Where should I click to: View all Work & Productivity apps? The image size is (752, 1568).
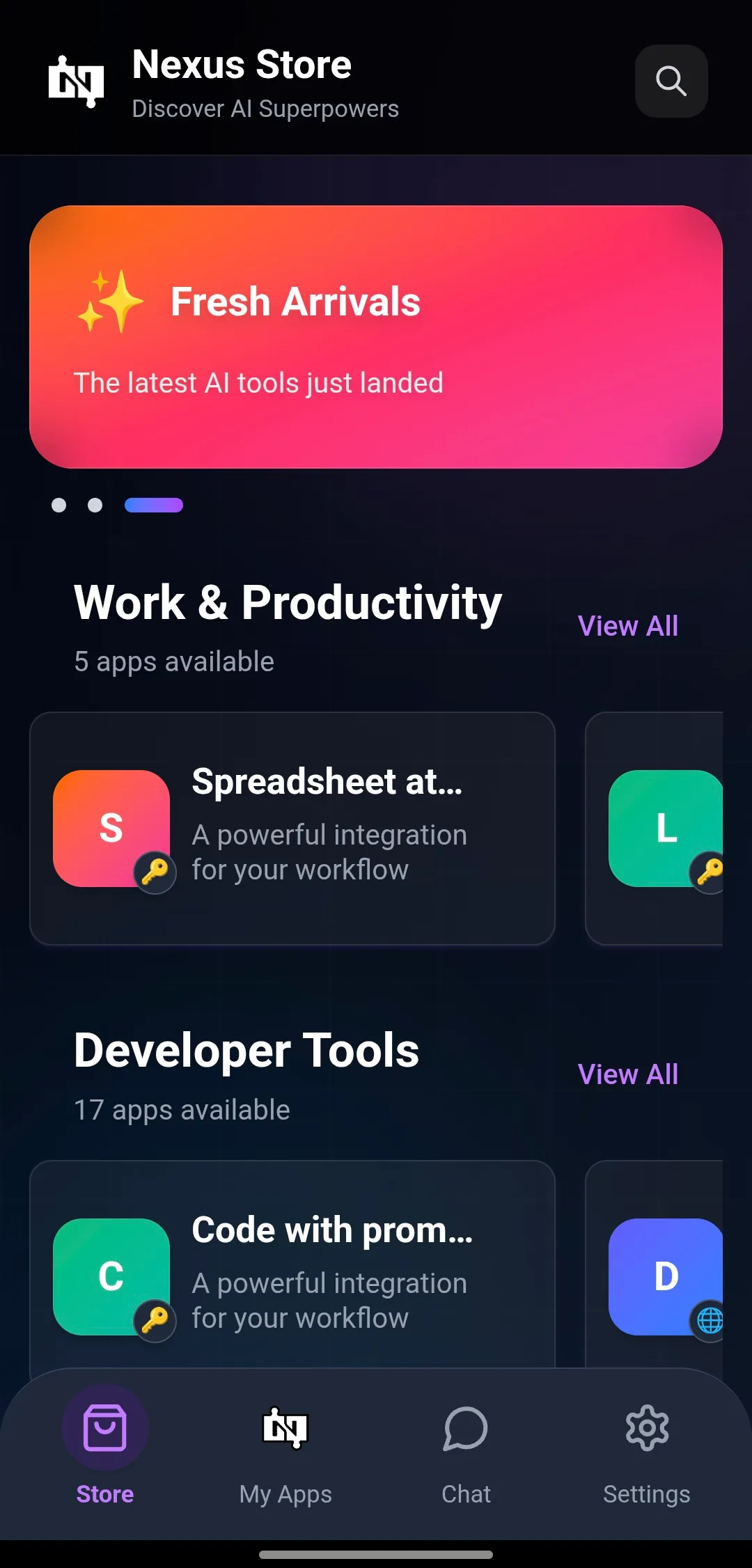coord(627,626)
